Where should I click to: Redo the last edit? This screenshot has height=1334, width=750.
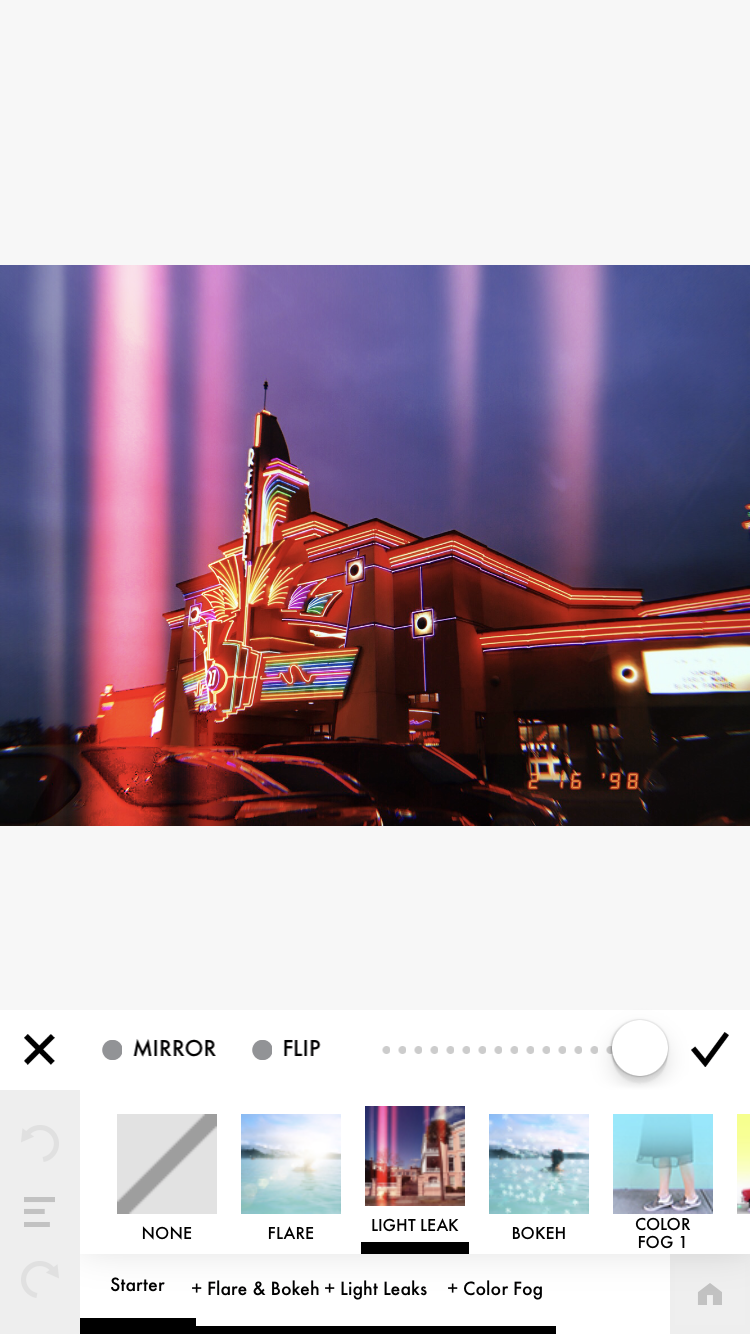(x=40, y=1280)
